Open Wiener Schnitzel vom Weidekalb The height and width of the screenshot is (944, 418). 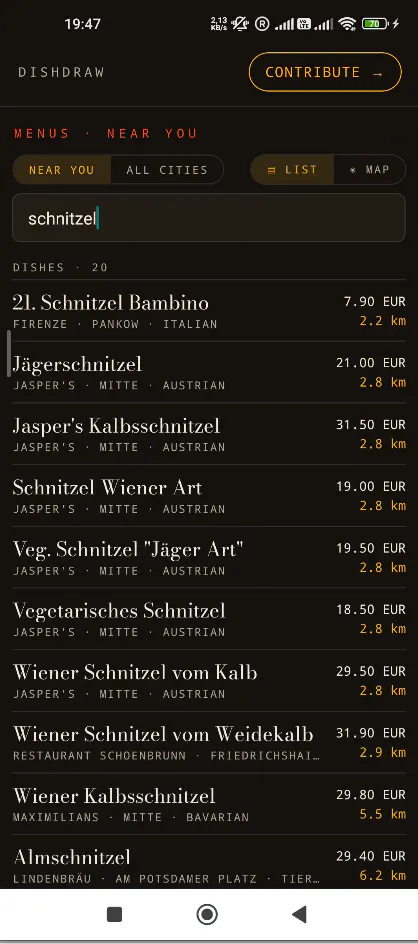(x=209, y=742)
